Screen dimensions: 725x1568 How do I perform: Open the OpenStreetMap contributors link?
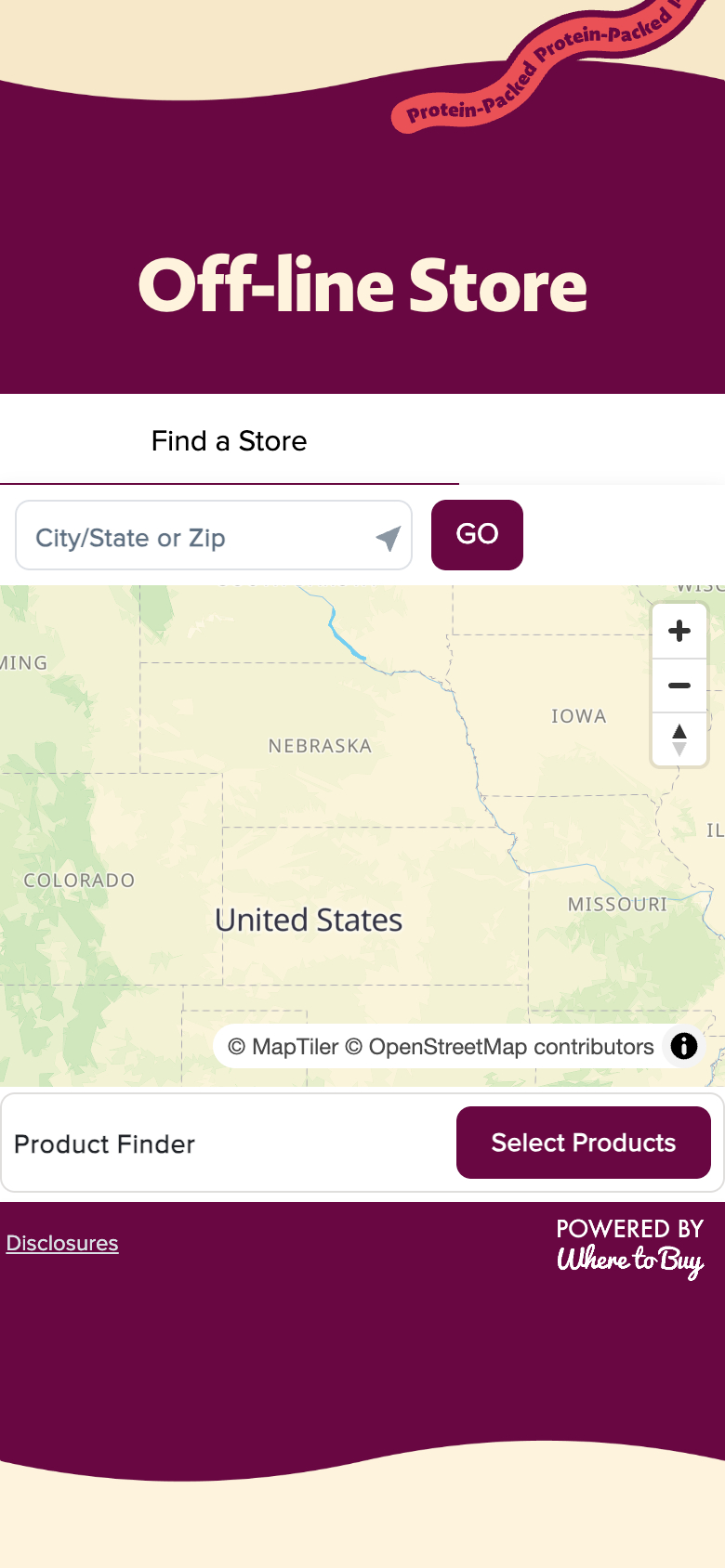[x=500, y=1047]
